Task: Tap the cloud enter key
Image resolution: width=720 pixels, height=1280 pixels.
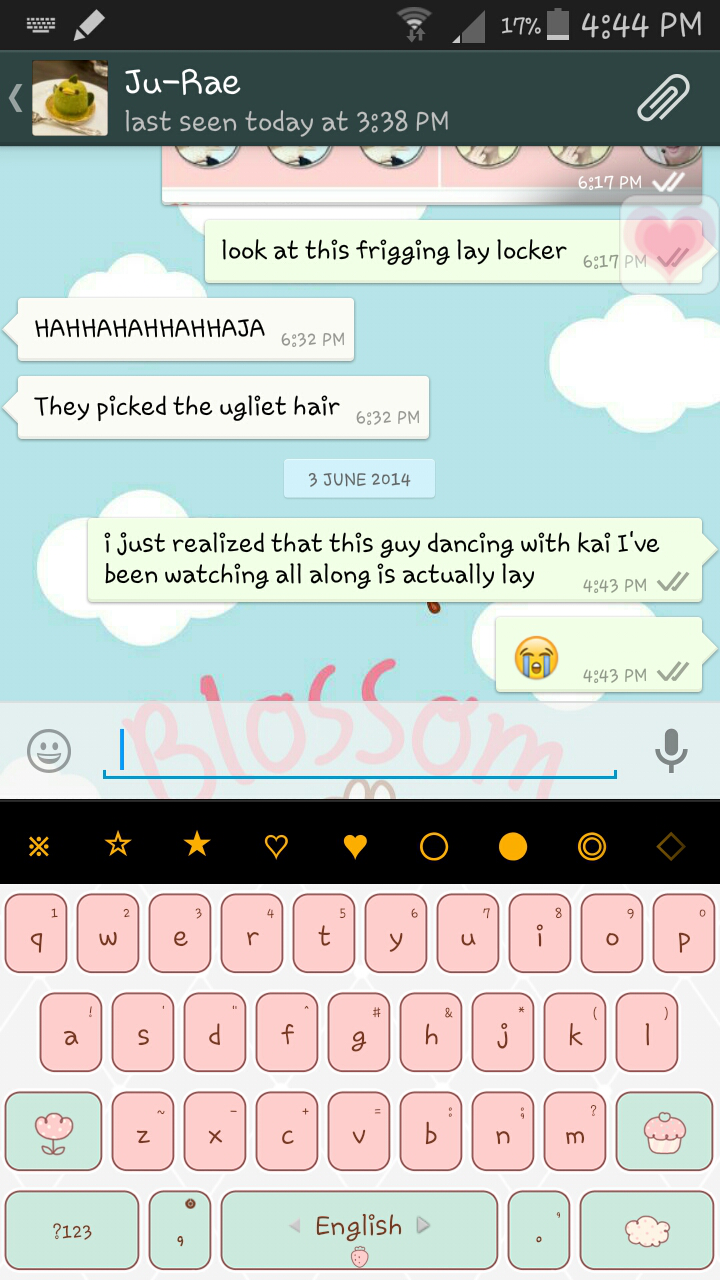Action: click(x=646, y=1230)
